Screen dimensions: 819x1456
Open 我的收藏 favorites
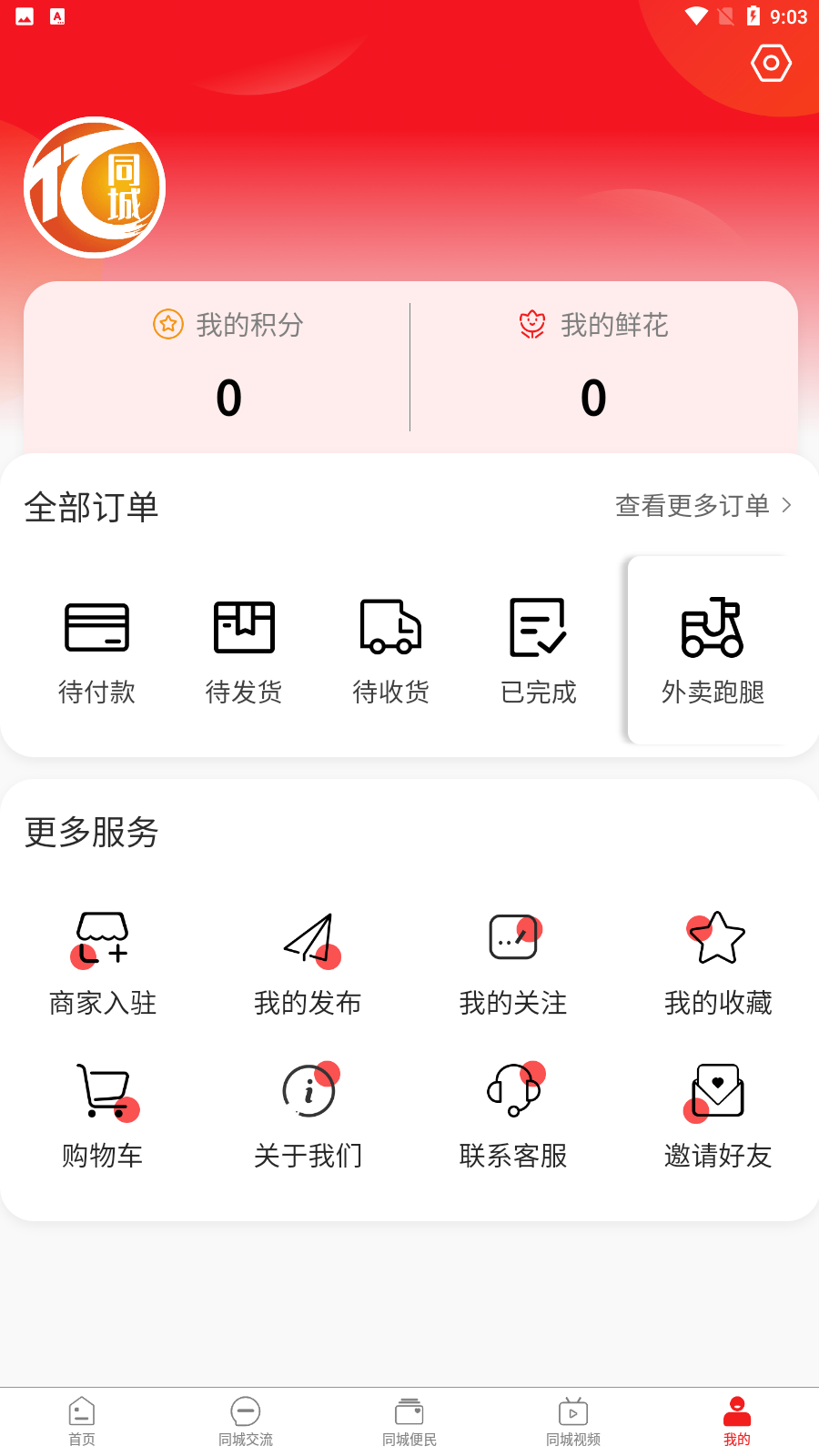[x=718, y=964]
